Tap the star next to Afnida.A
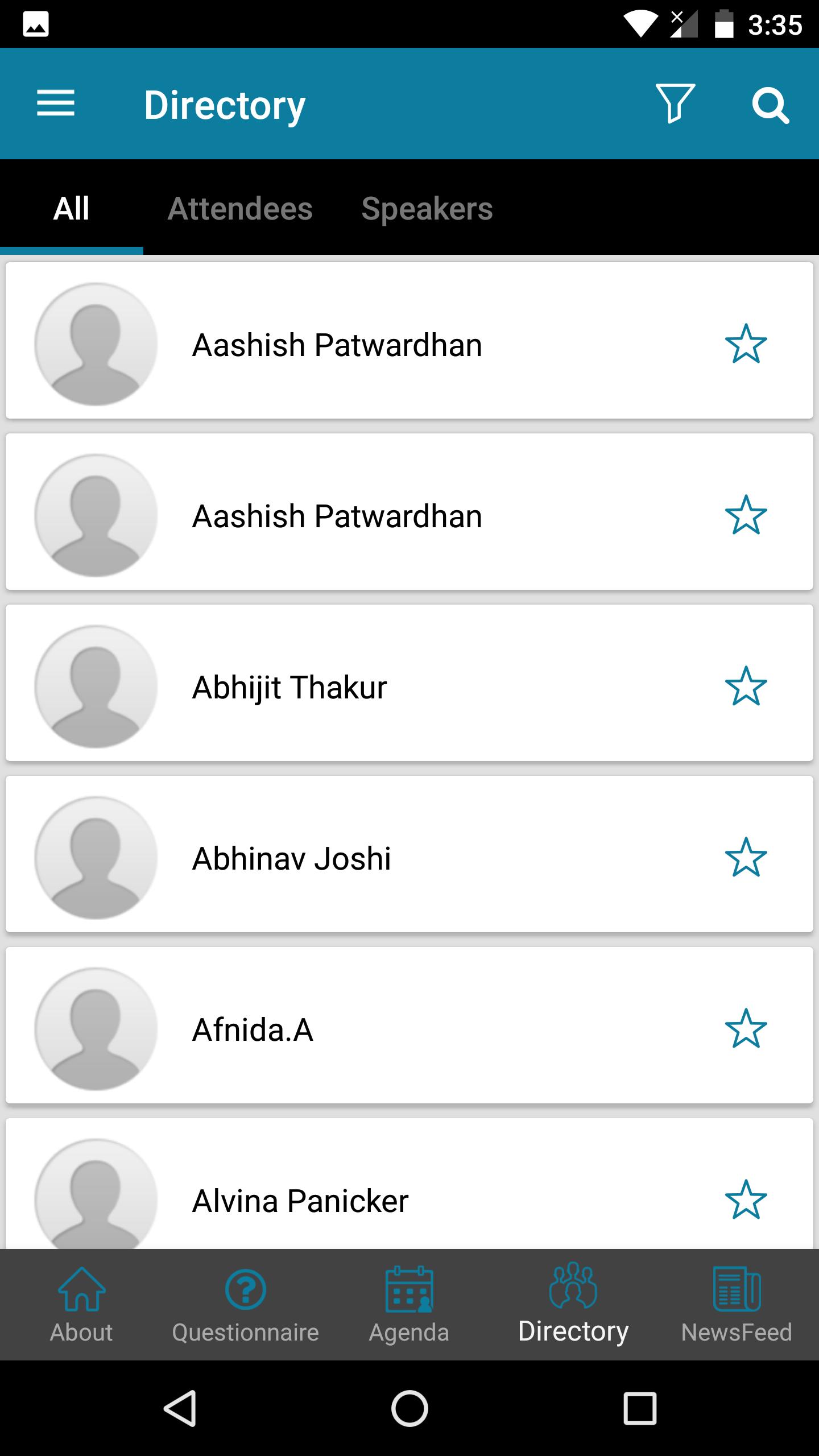819x1456 pixels. (x=746, y=1028)
